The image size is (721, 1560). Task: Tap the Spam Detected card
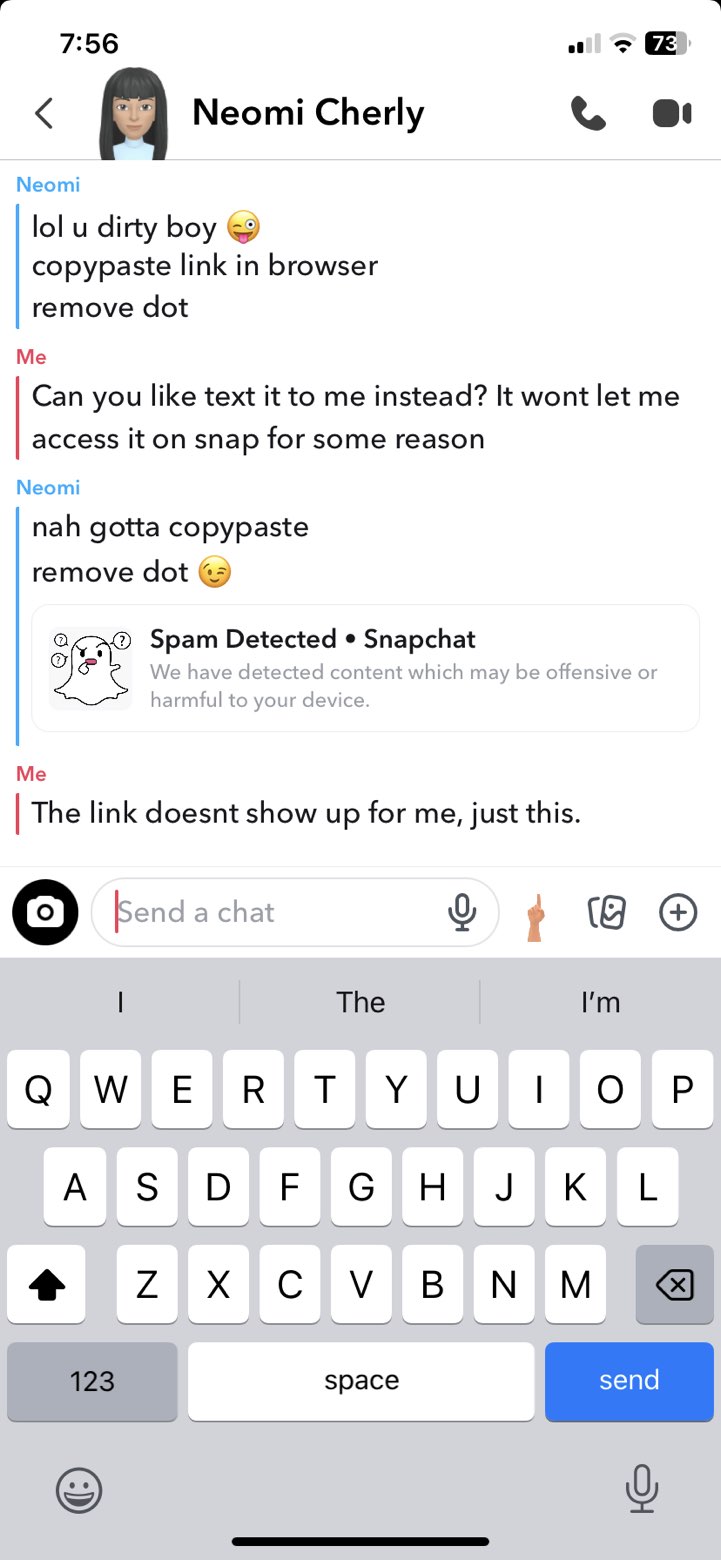tap(365, 668)
